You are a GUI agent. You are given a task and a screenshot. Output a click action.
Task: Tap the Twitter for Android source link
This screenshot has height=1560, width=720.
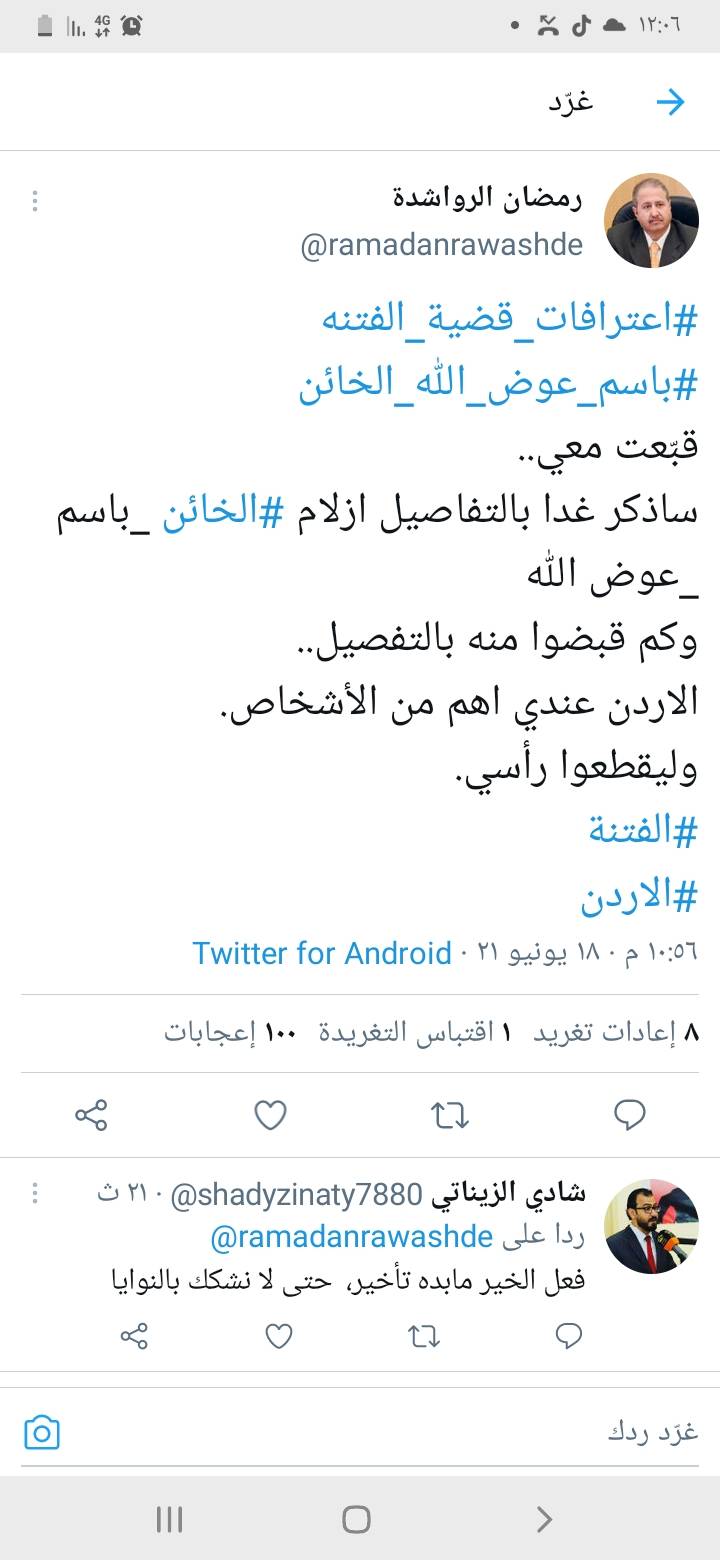pos(322,953)
